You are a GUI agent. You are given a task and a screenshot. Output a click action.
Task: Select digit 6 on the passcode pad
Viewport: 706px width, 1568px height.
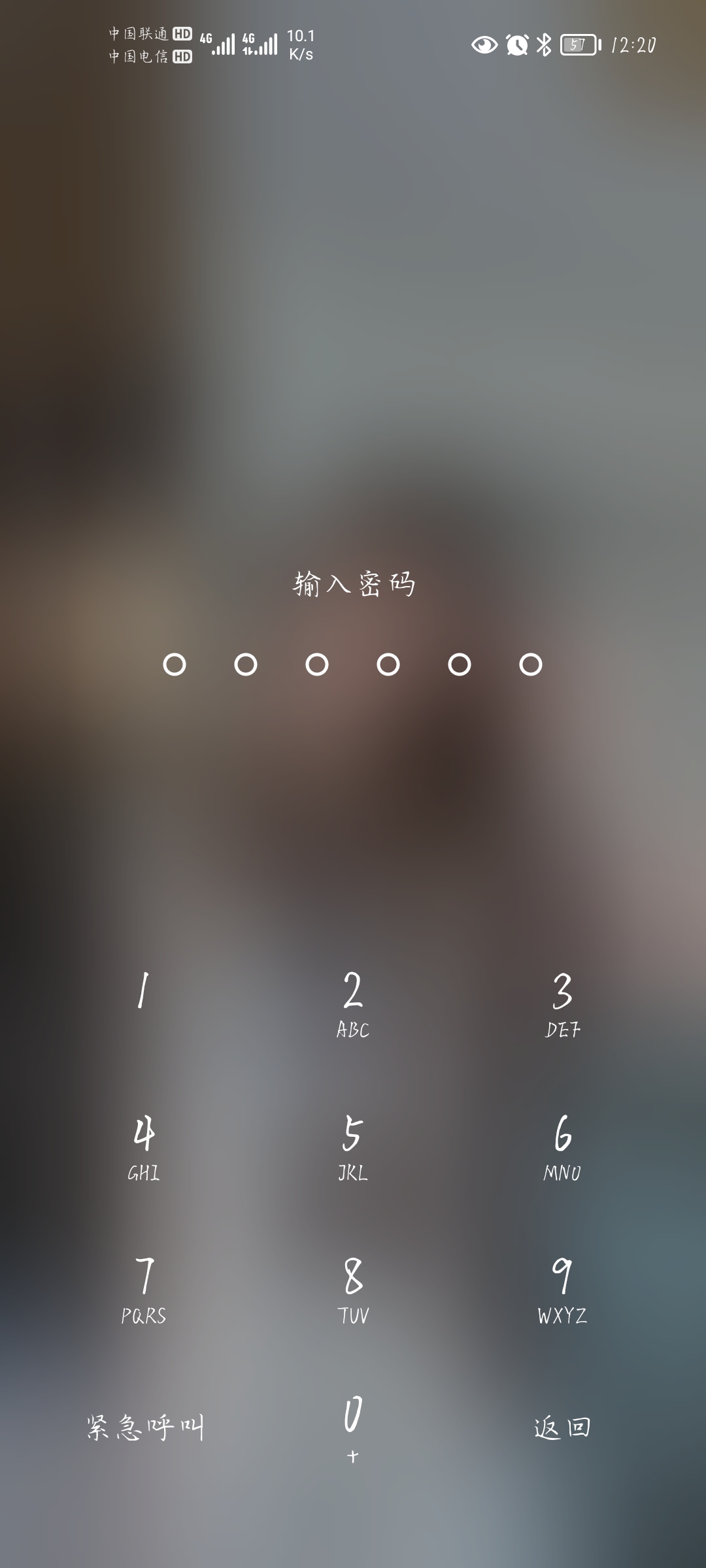[x=562, y=1145]
